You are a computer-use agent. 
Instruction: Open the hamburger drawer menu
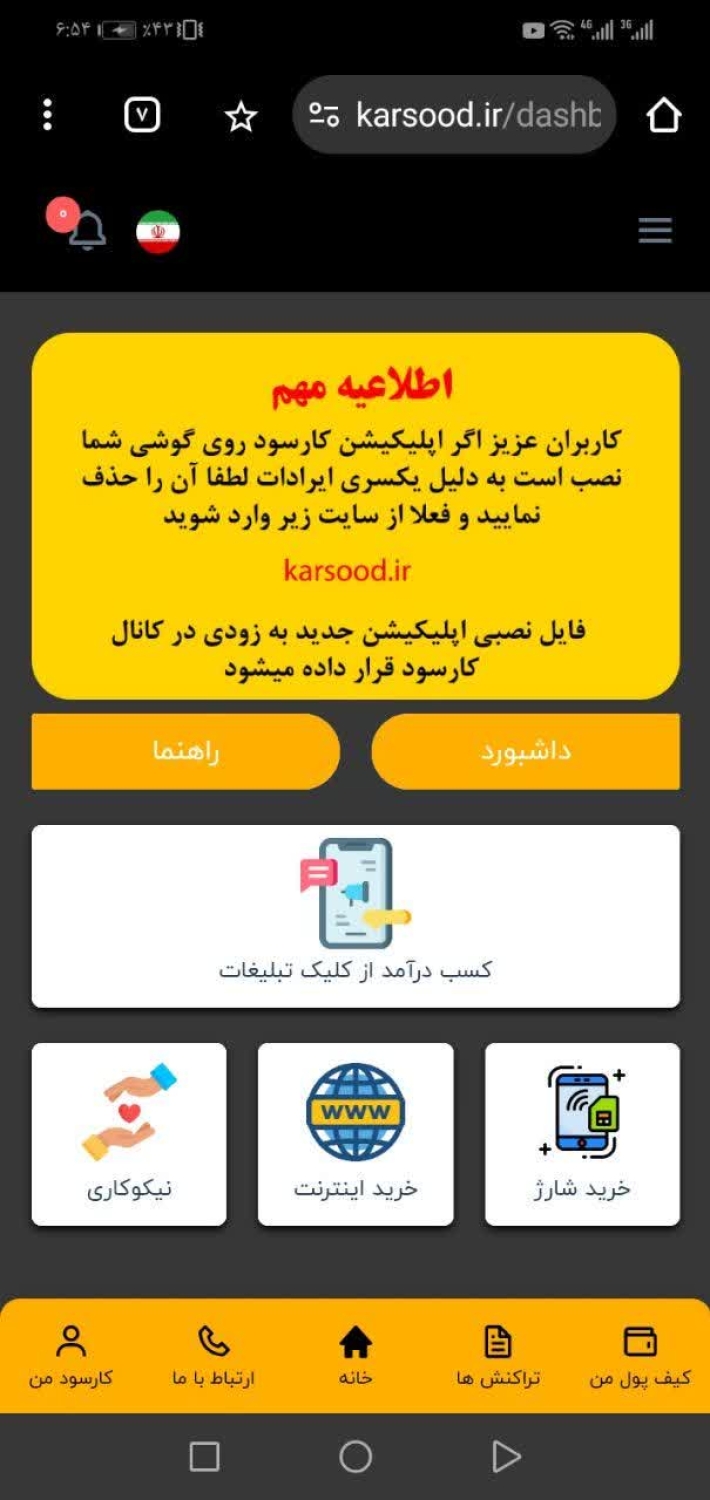tap(655, 231)
